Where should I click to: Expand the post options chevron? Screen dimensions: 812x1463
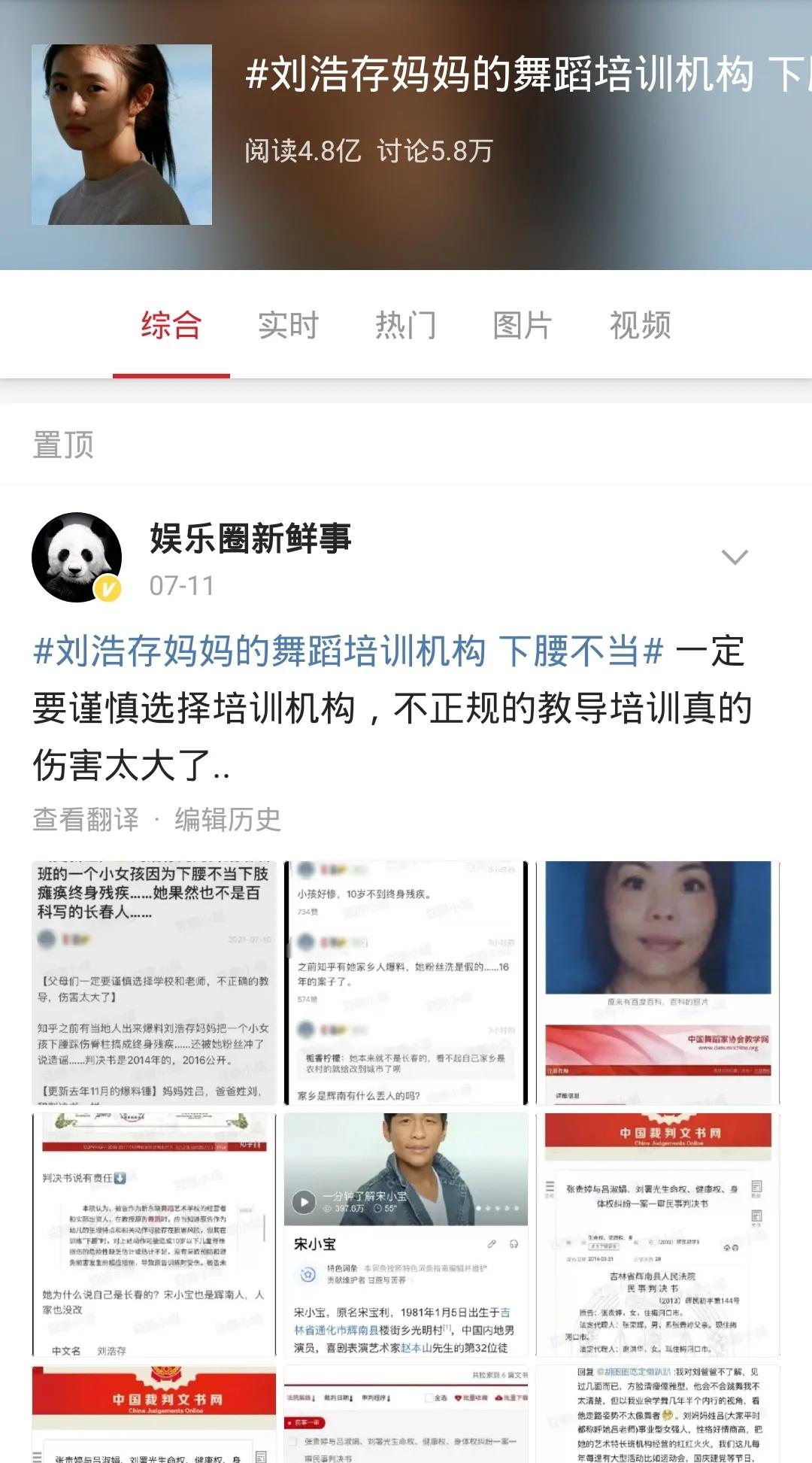click(734, 557)
